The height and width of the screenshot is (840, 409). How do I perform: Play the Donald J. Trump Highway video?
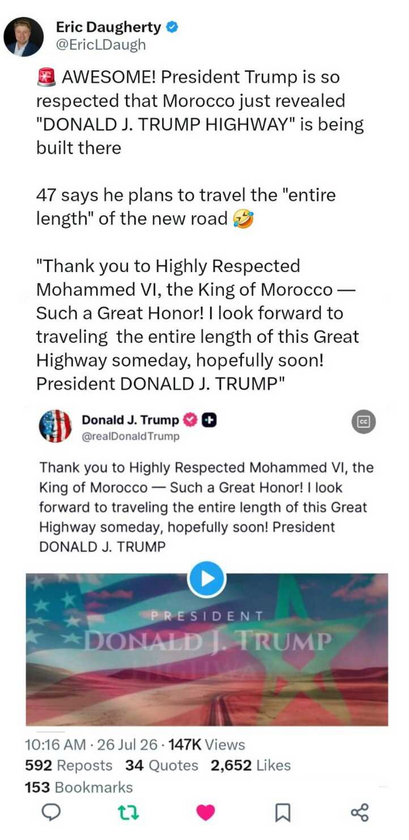coord(206,579)
